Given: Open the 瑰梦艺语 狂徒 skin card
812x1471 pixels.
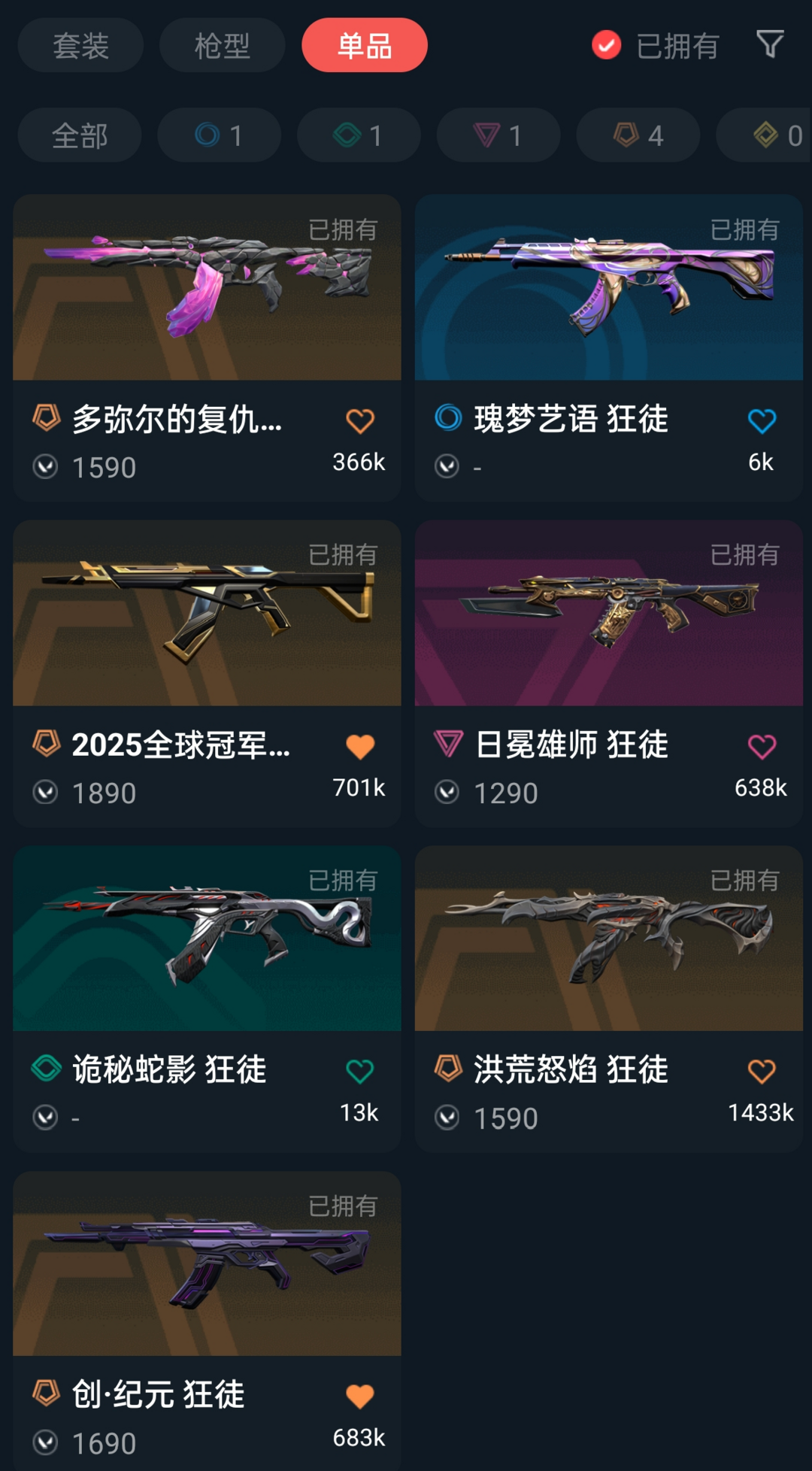Looking at the screenshot, I should pyautogui.click(x=608, y=348).
